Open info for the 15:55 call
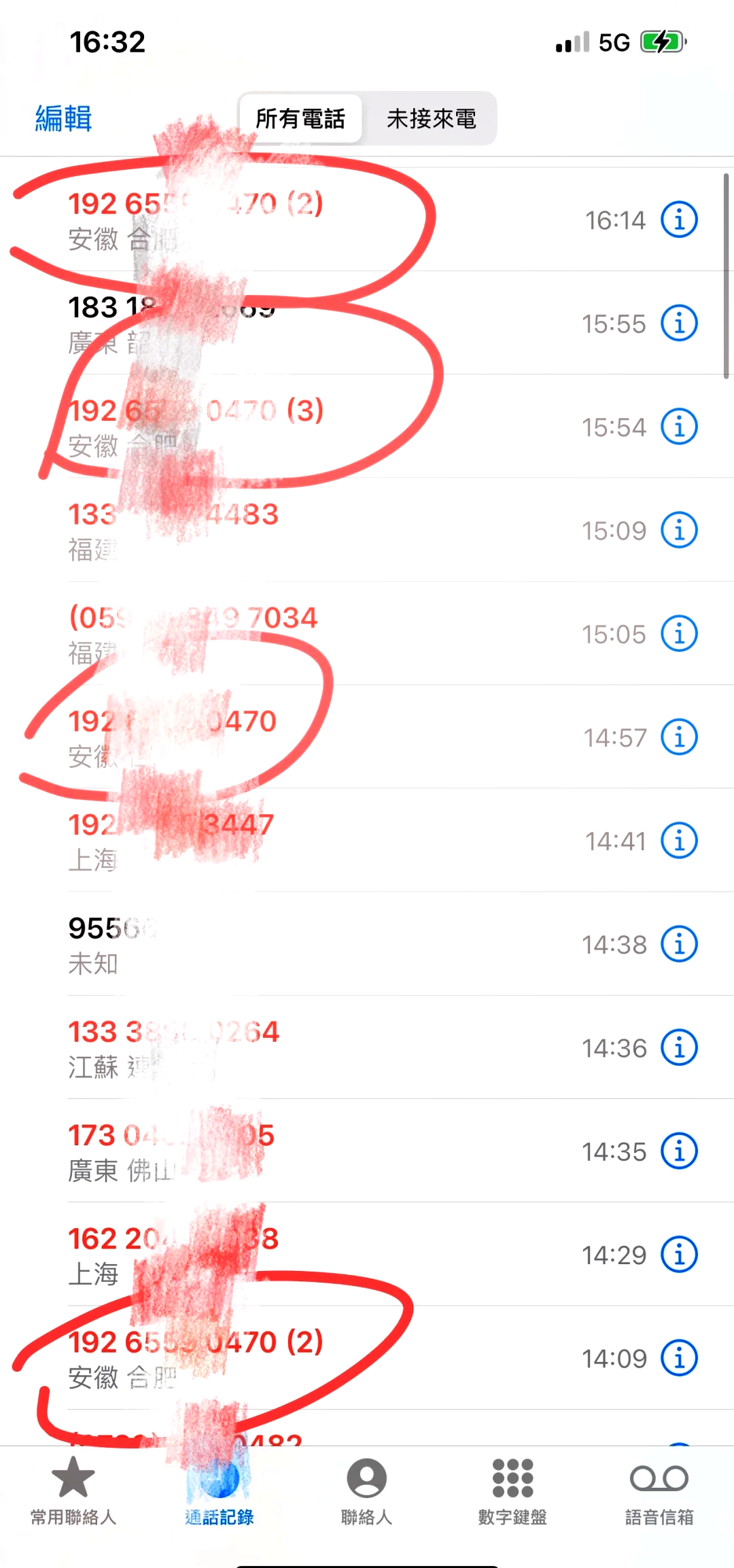This screenshot has height=1568, width=734. 679,323
